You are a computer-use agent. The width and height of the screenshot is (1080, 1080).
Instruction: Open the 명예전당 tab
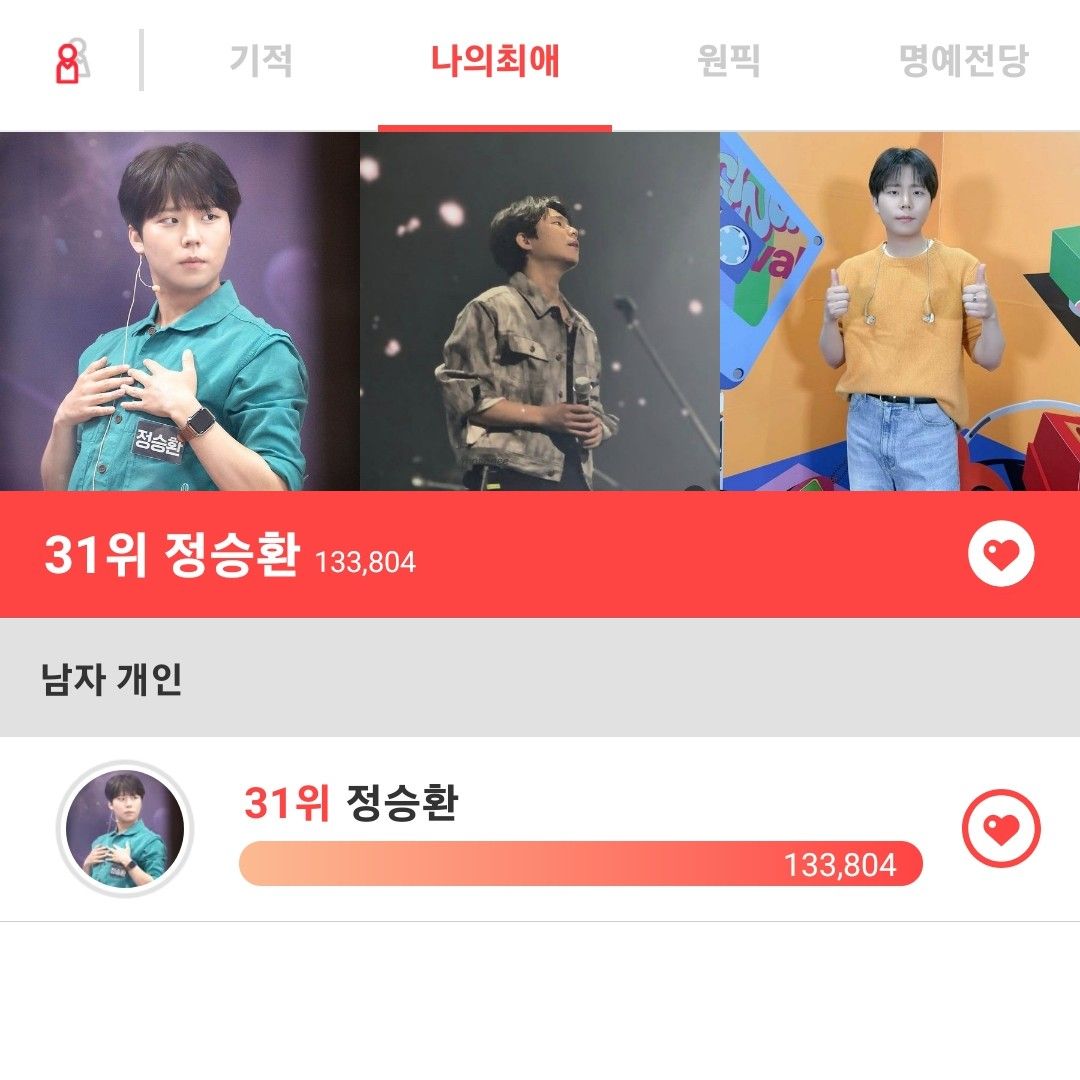[x=962, y=62]
